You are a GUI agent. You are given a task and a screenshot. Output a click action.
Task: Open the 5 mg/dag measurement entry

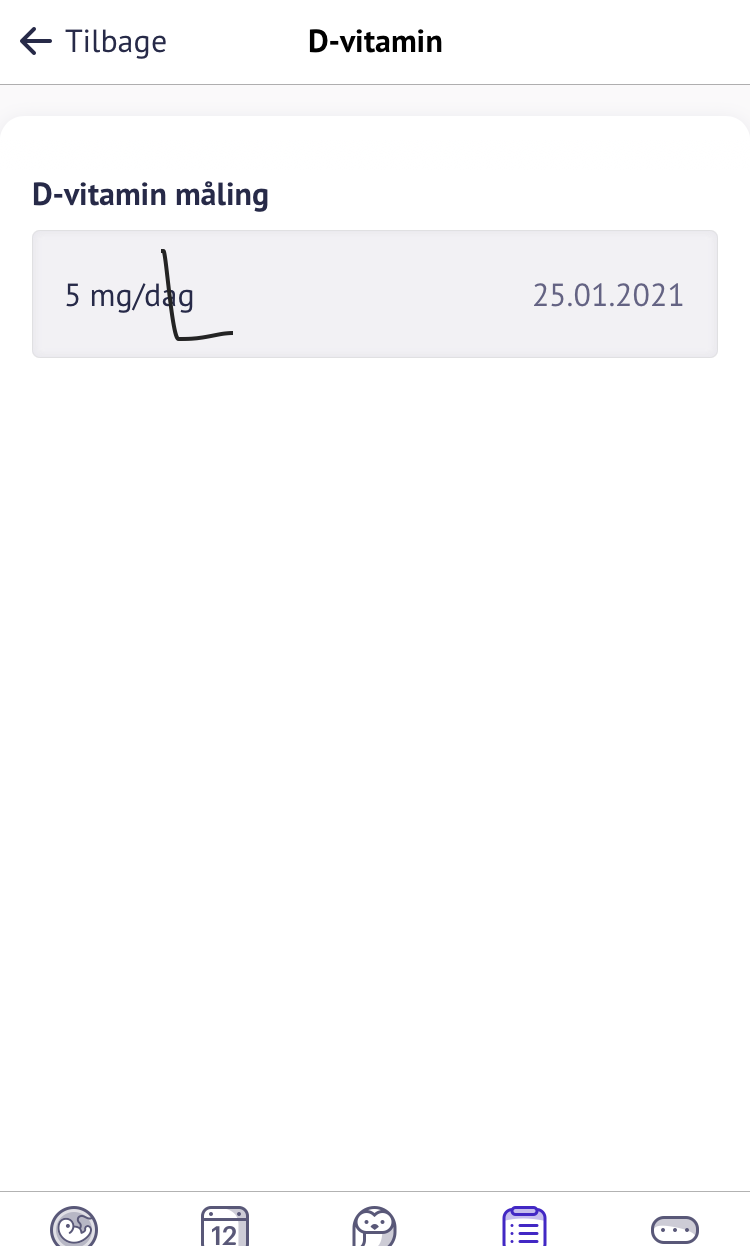pos(374,294)
